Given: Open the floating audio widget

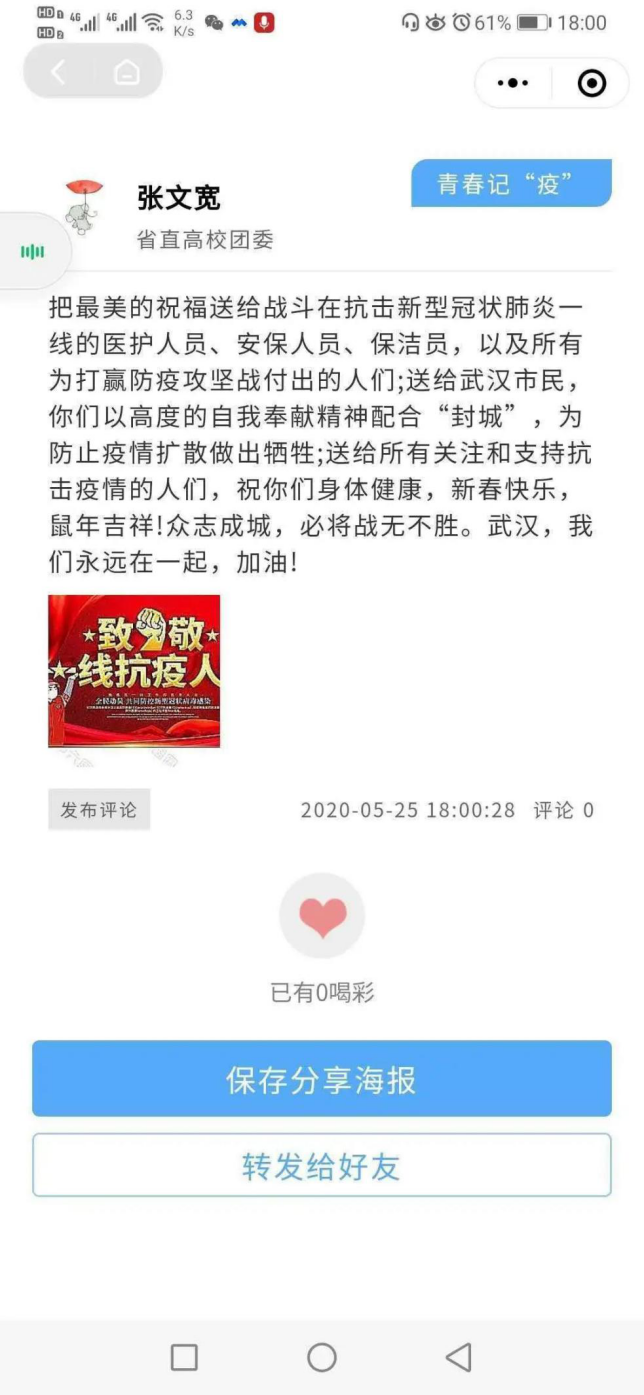Looking at the screenshot, I should (33, 251).
